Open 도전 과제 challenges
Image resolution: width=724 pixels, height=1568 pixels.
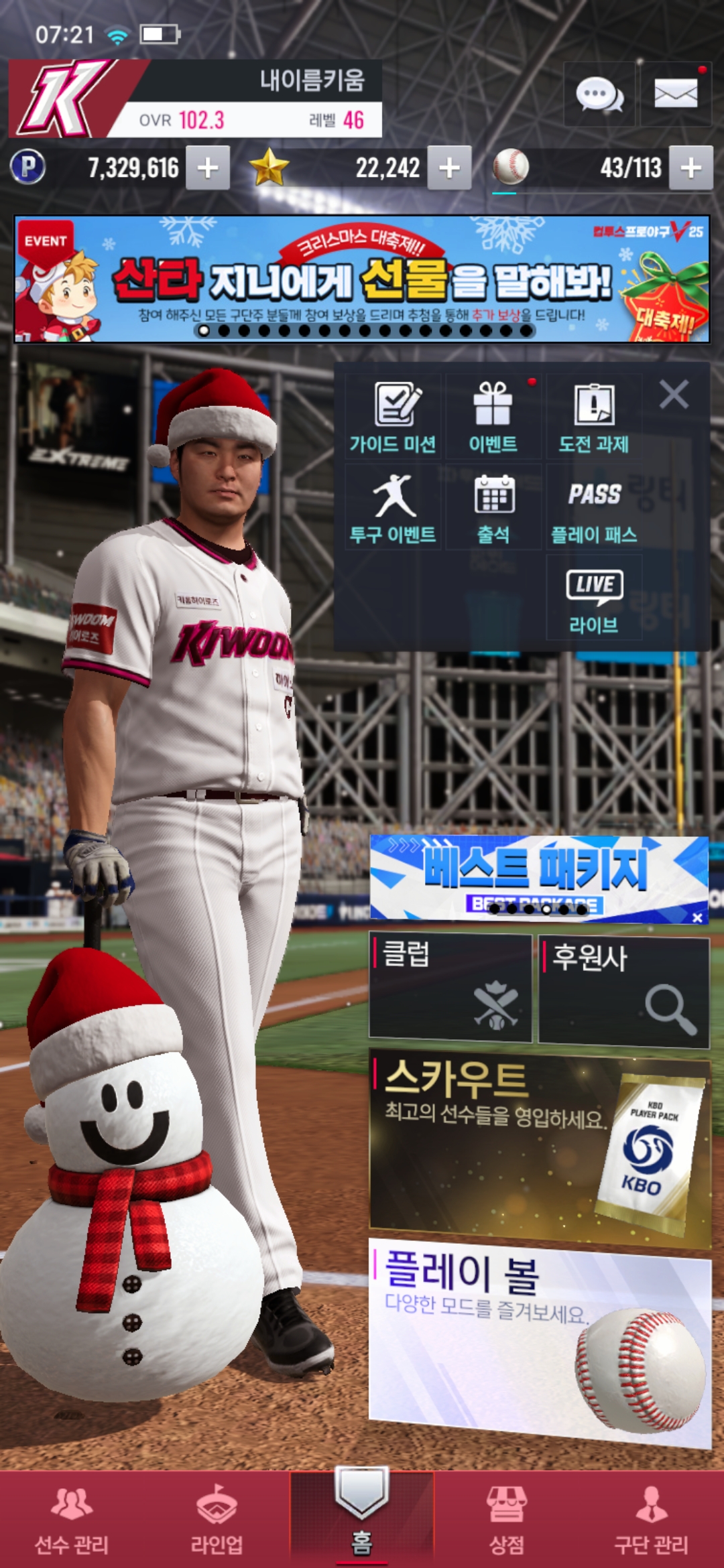point(594,417)
